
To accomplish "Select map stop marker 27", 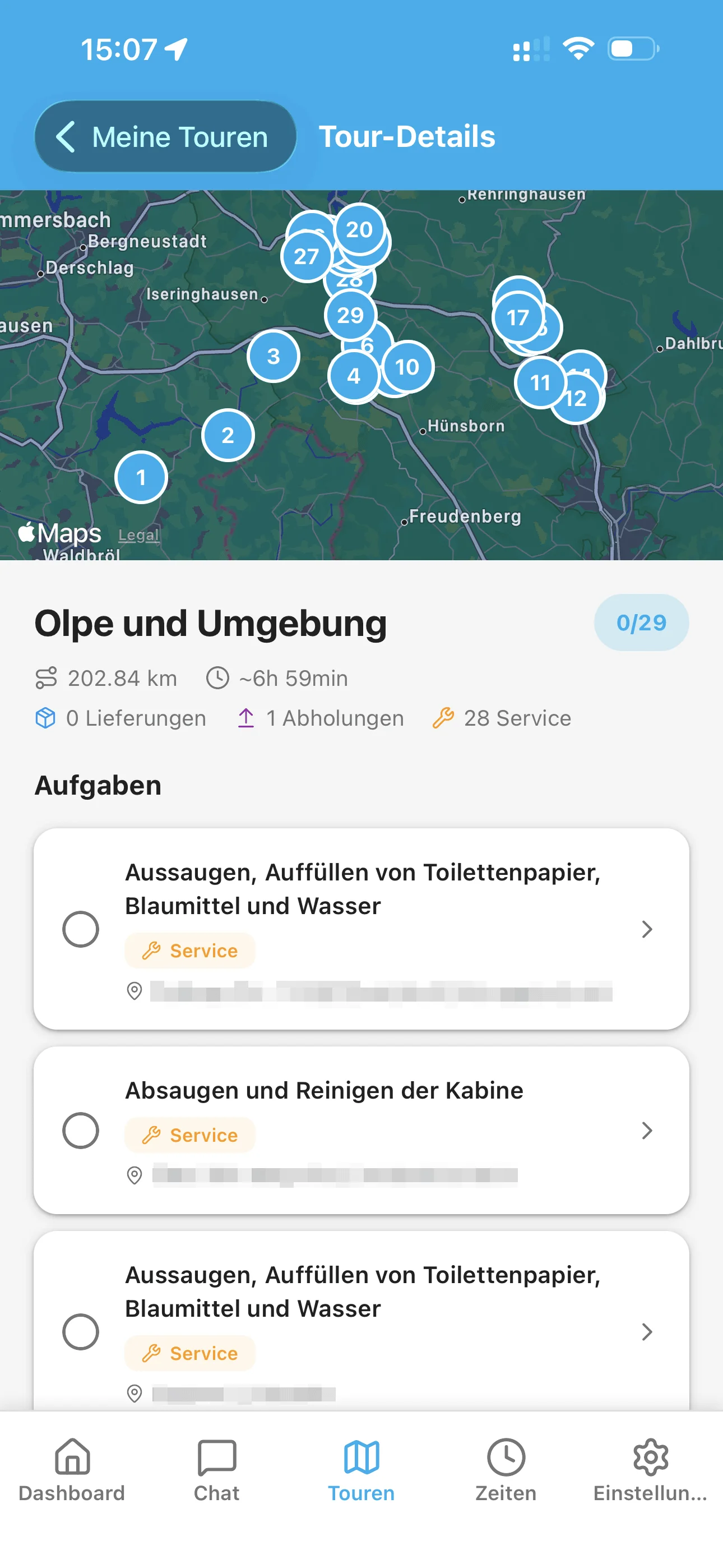I will pos(306,256).
